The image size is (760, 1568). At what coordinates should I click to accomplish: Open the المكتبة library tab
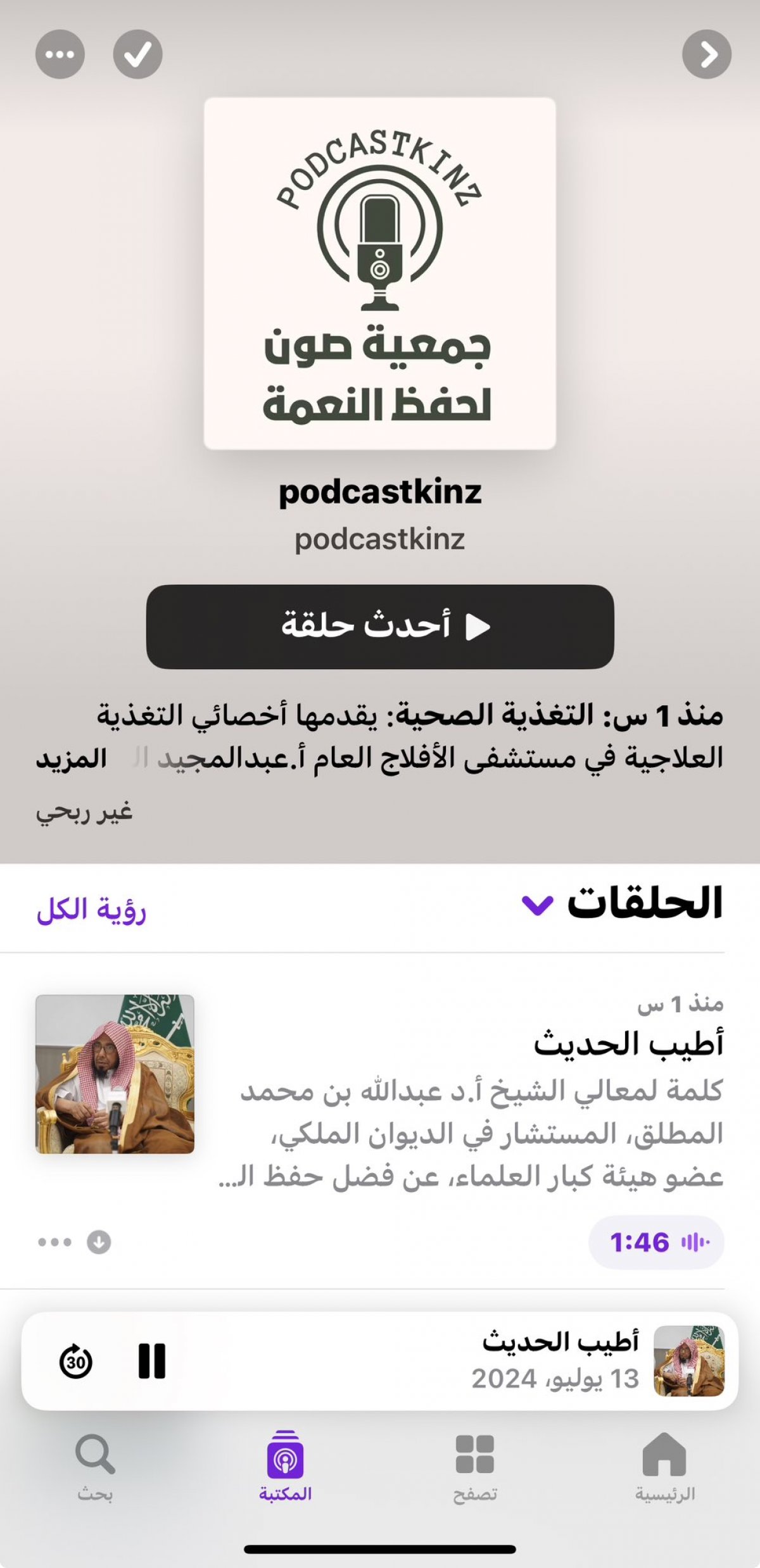tap(285, 1467)
